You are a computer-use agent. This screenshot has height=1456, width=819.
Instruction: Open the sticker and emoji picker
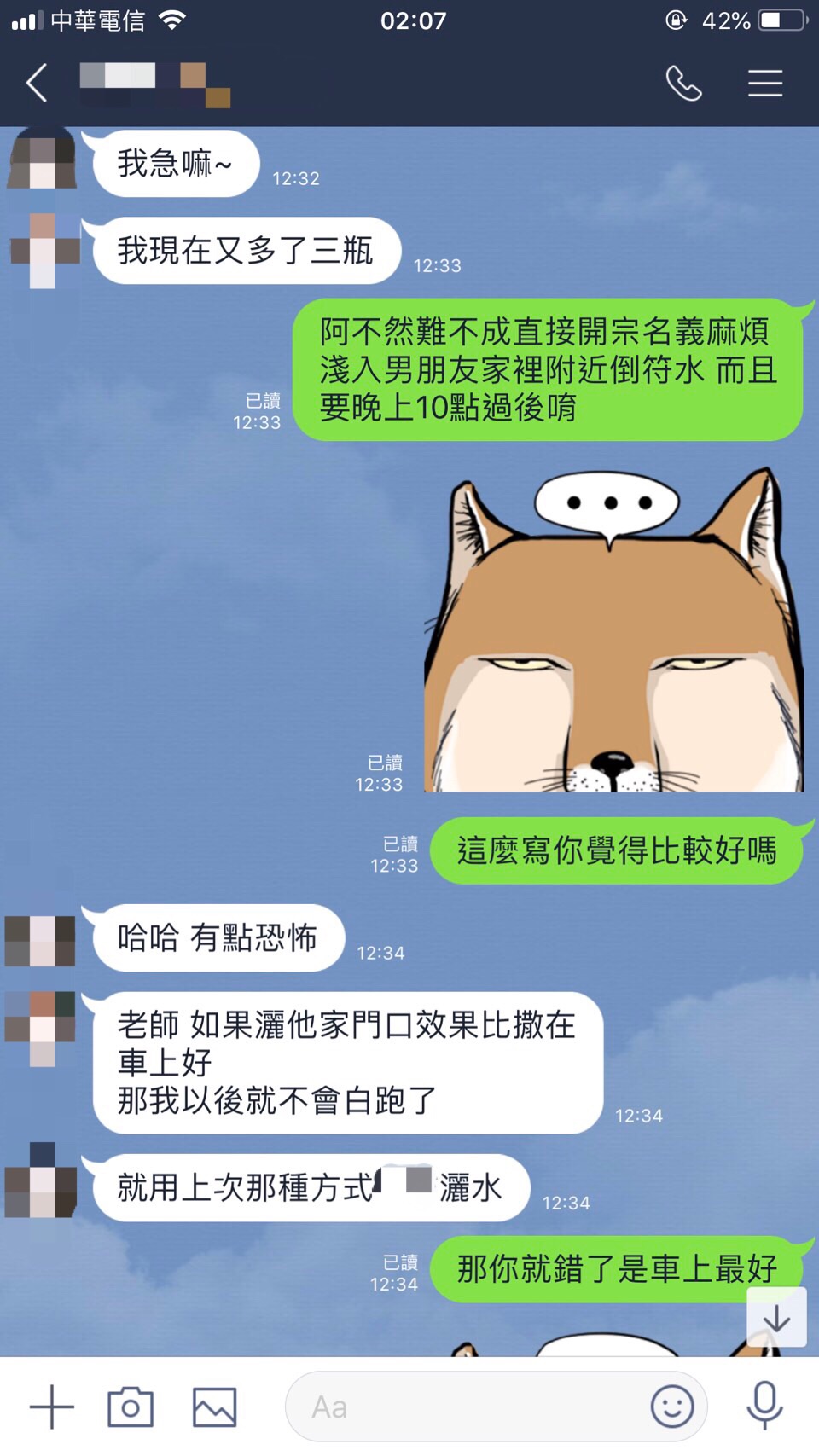[672, 1407]
